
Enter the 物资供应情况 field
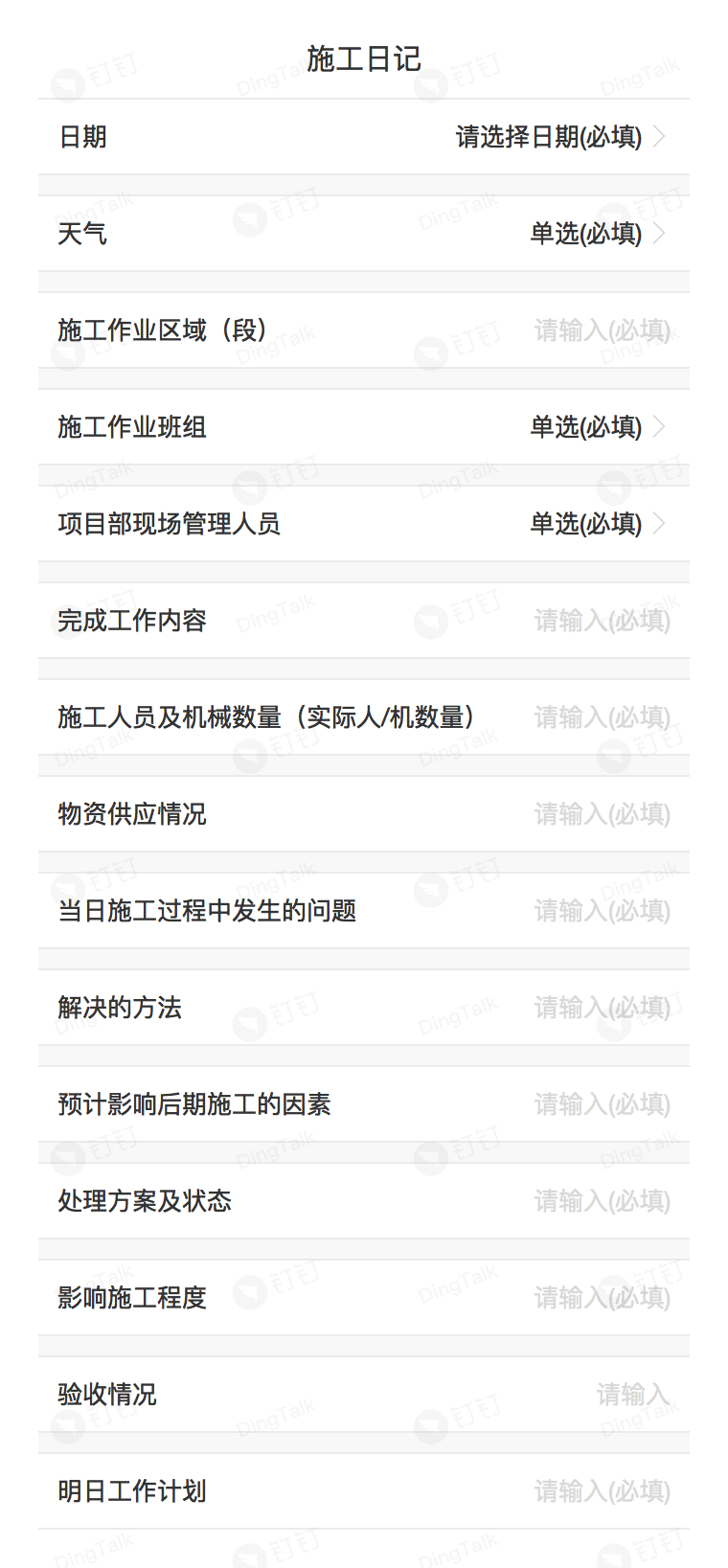pyautogui.click(x=364, y=814)
